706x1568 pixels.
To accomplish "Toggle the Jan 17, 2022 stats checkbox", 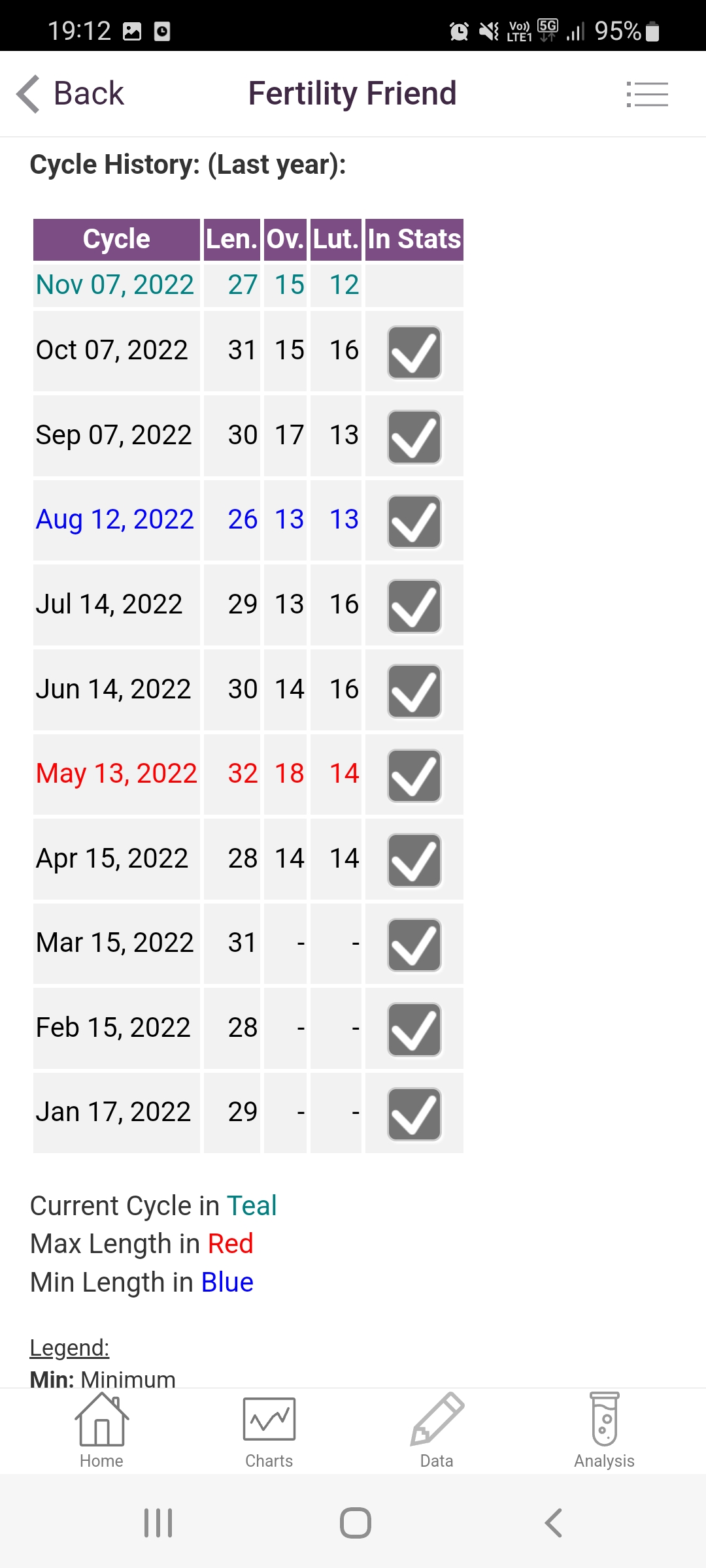I will [414, 1114].
